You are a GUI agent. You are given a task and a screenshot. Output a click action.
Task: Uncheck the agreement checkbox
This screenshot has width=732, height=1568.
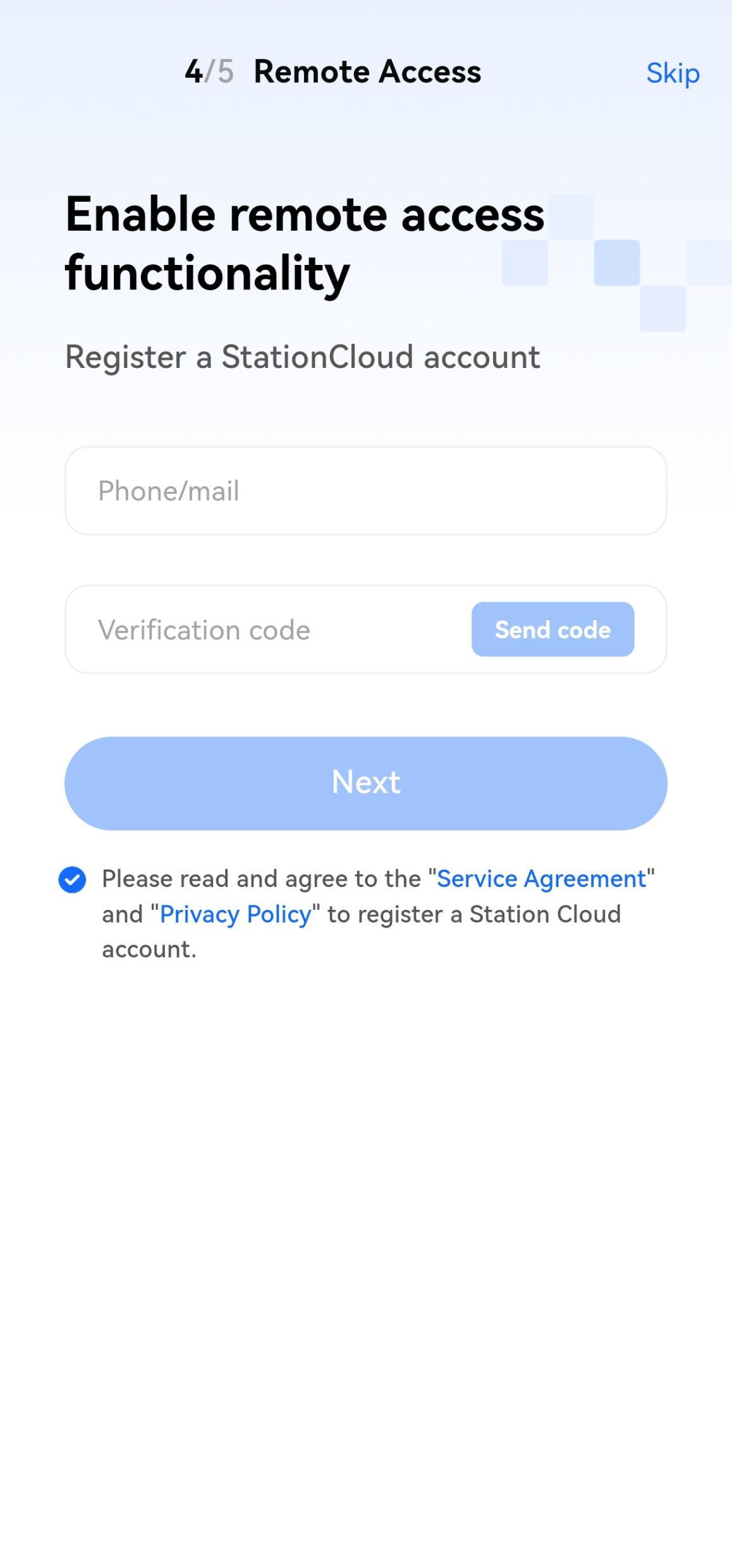(x=72, y=879)
